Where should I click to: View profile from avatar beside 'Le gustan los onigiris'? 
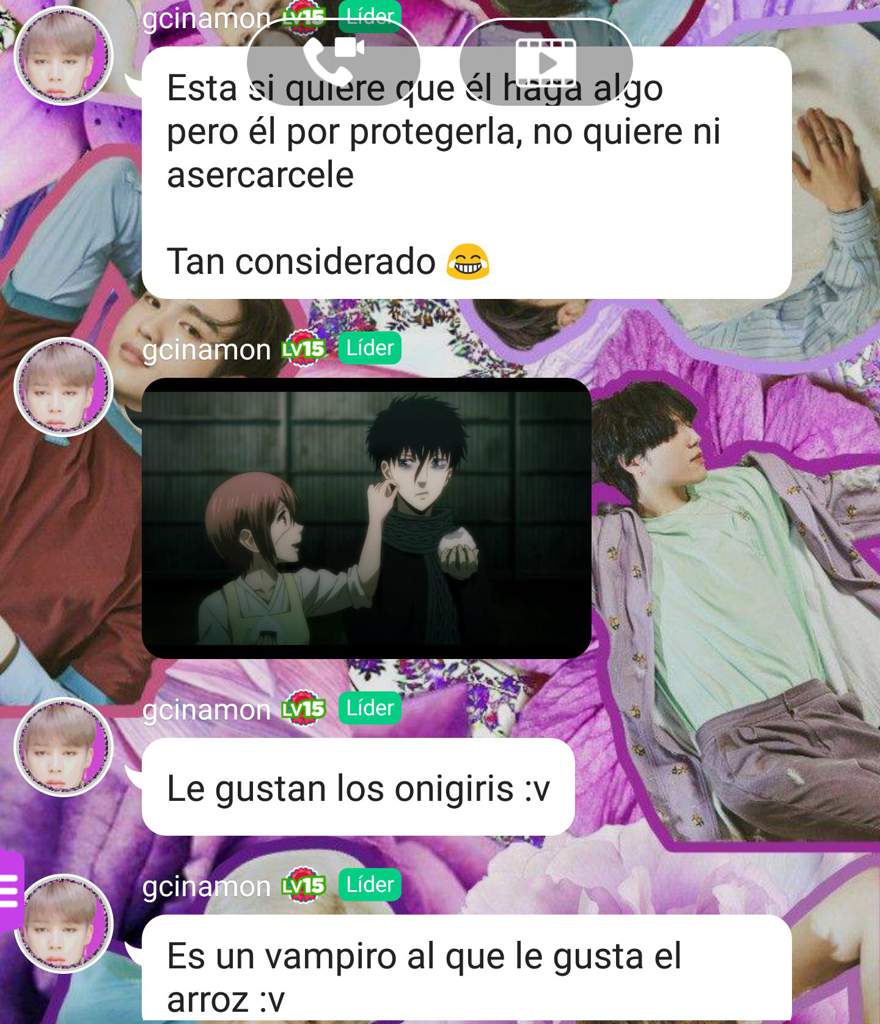click(63, 747)
